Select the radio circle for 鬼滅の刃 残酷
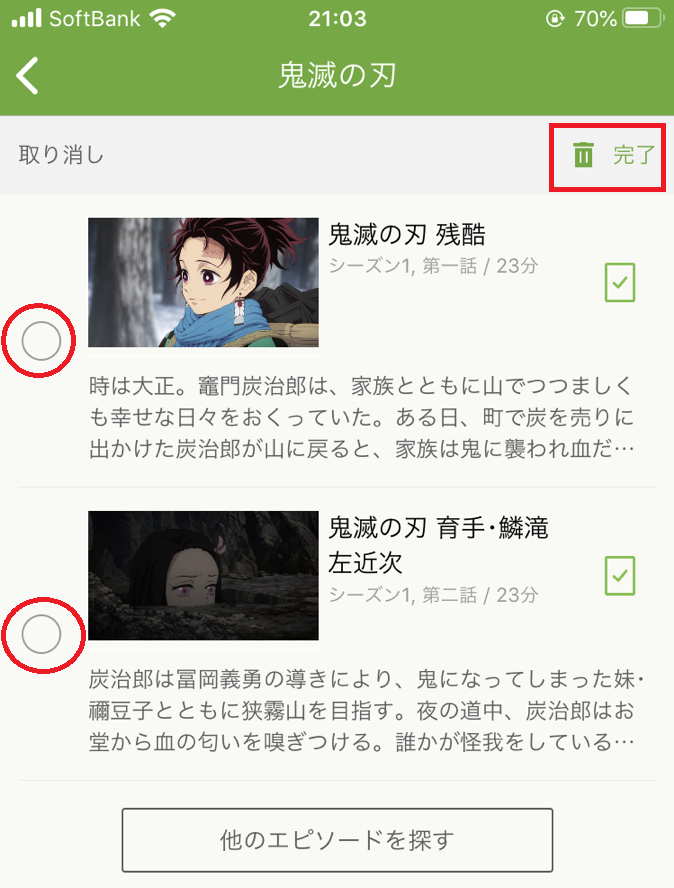The width and height of the screenshot is (674, 888). [x=41, y=342]
